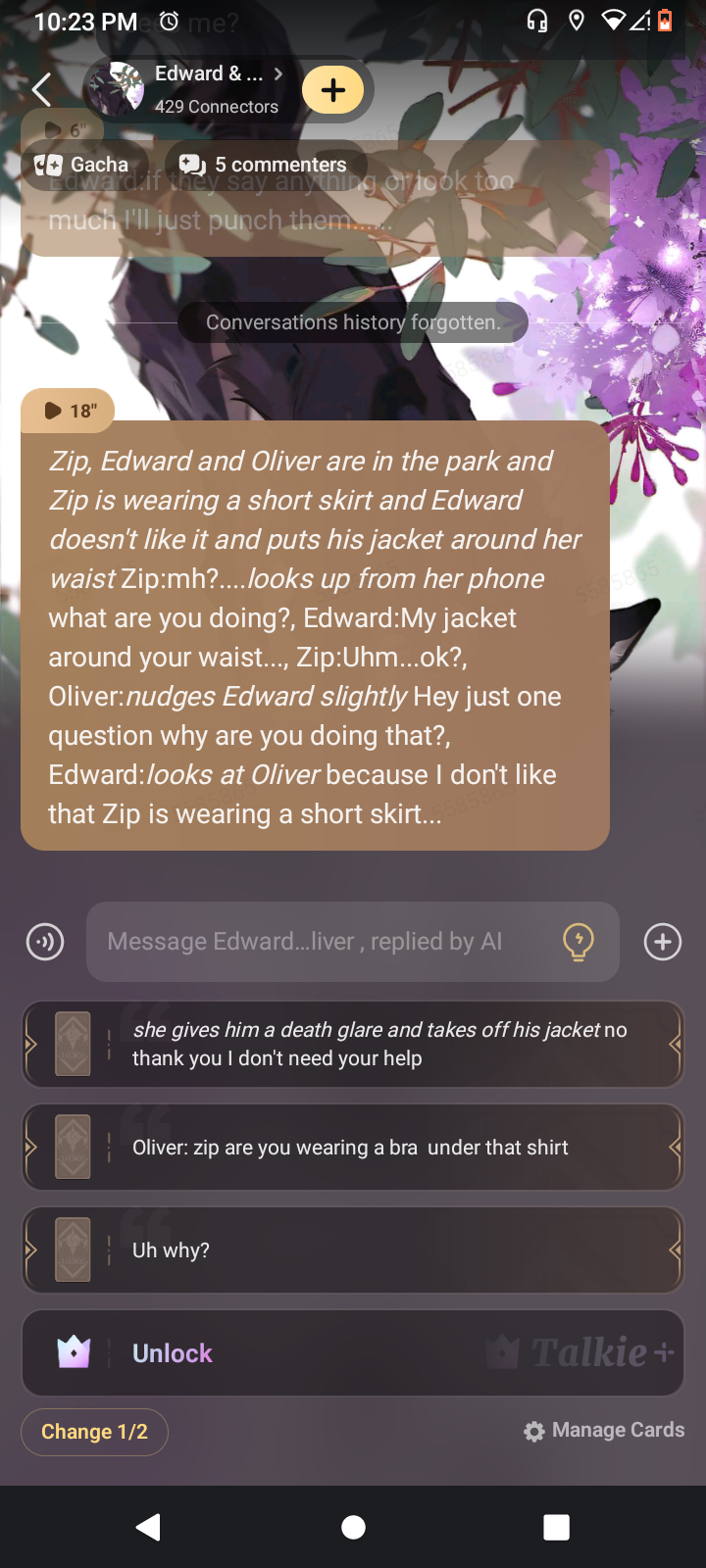View the 5 commenters

tap(265, 165)
